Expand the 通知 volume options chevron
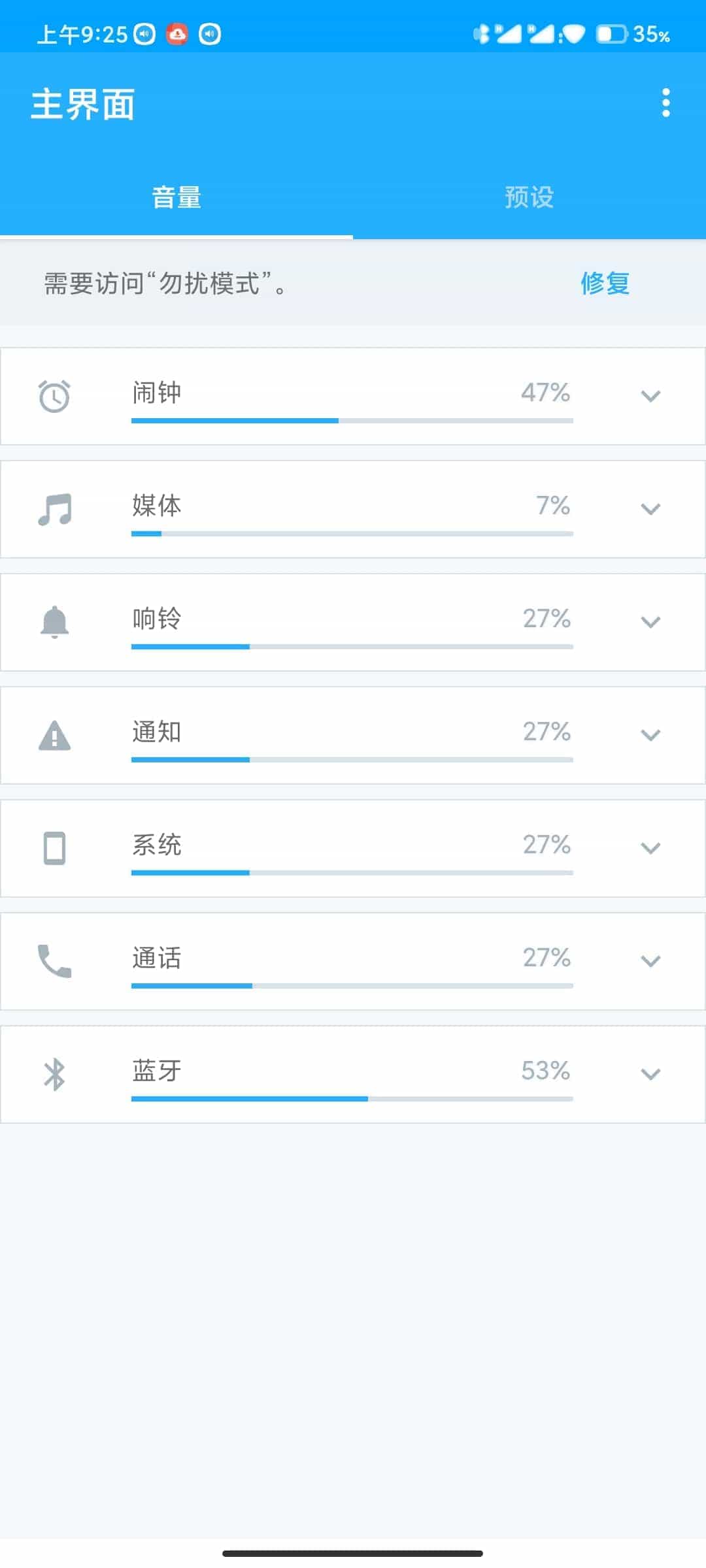Viewport: 706px width, 1568px height. (650, 735)
